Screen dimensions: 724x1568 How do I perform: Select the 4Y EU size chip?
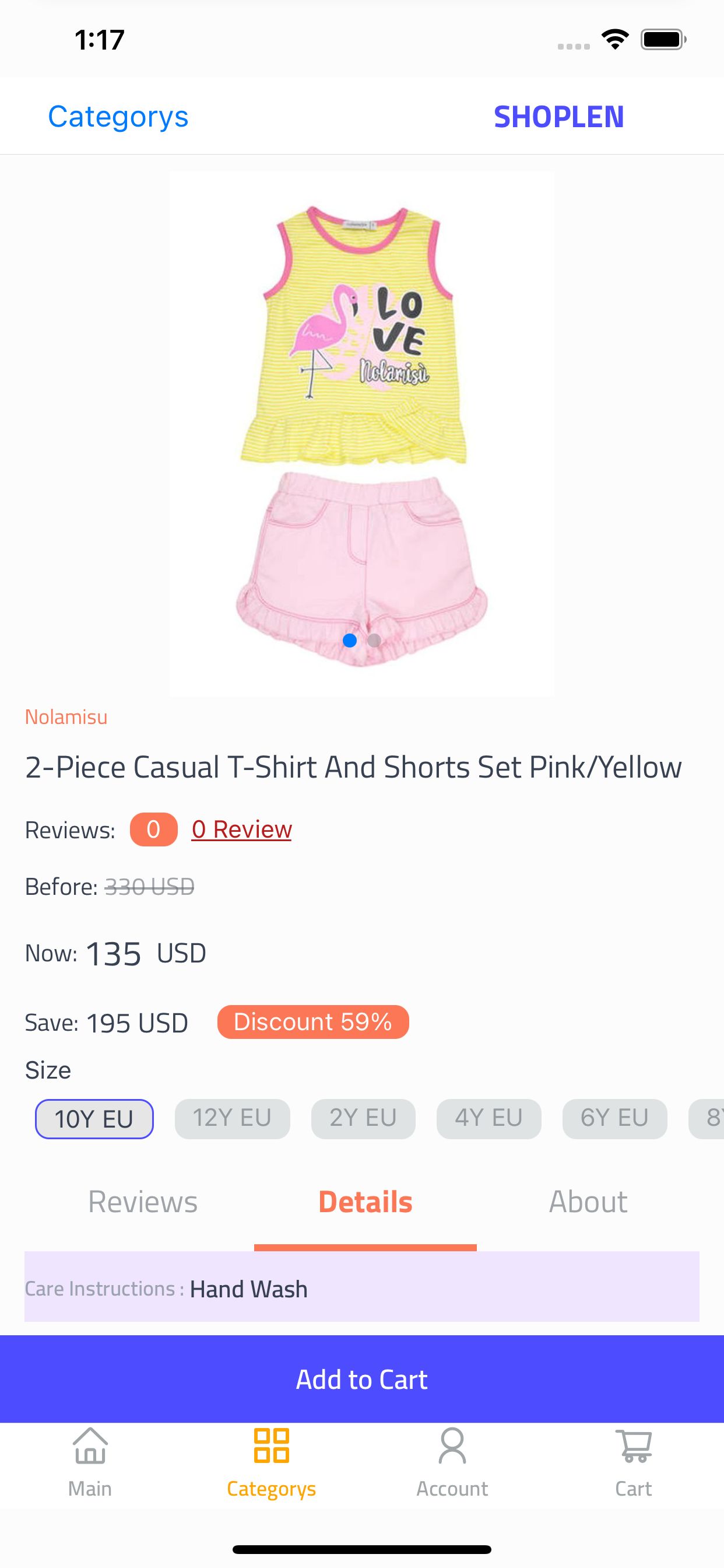[488, 1118]
